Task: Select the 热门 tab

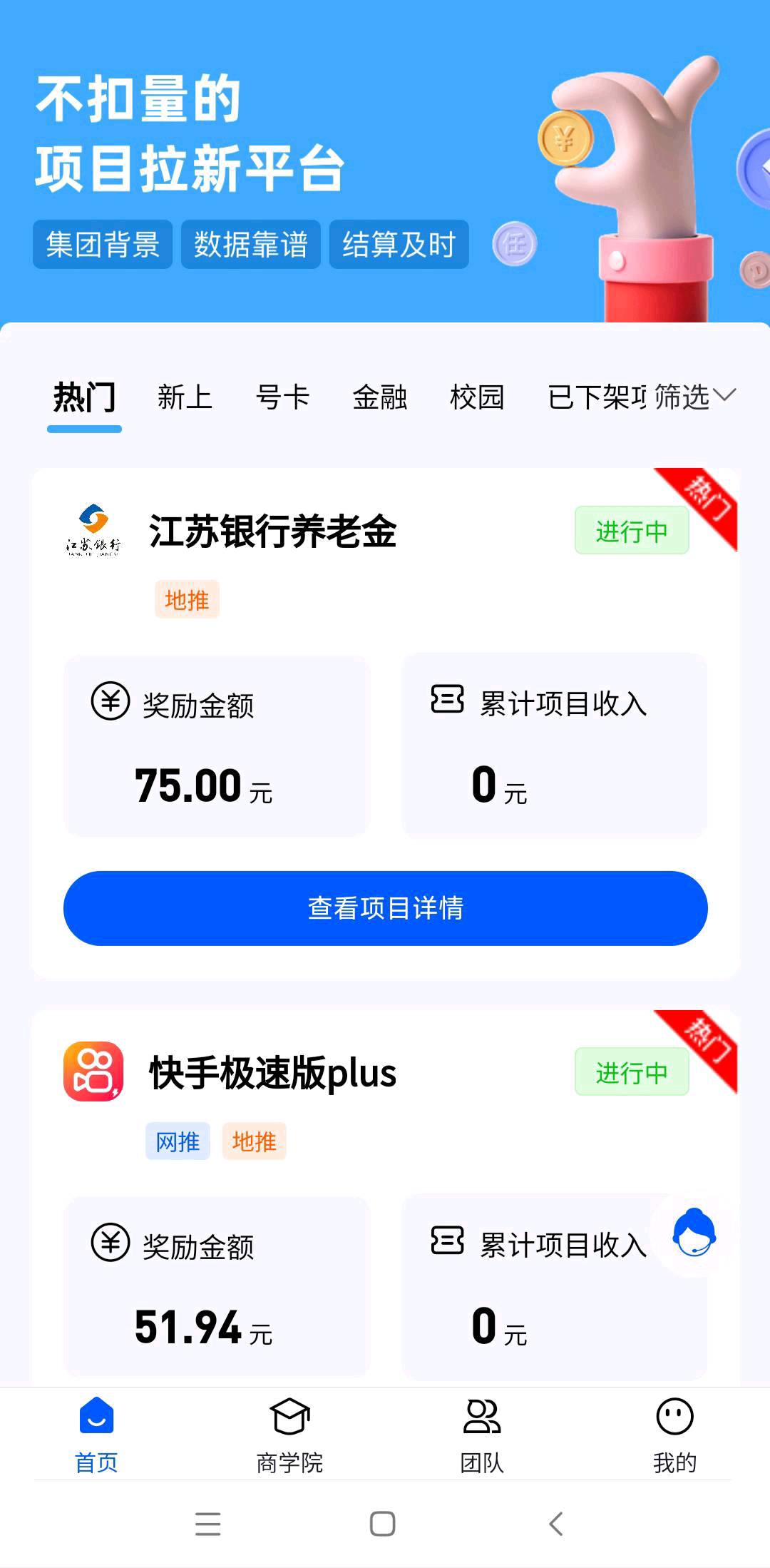Action: [x=84, y=397]
